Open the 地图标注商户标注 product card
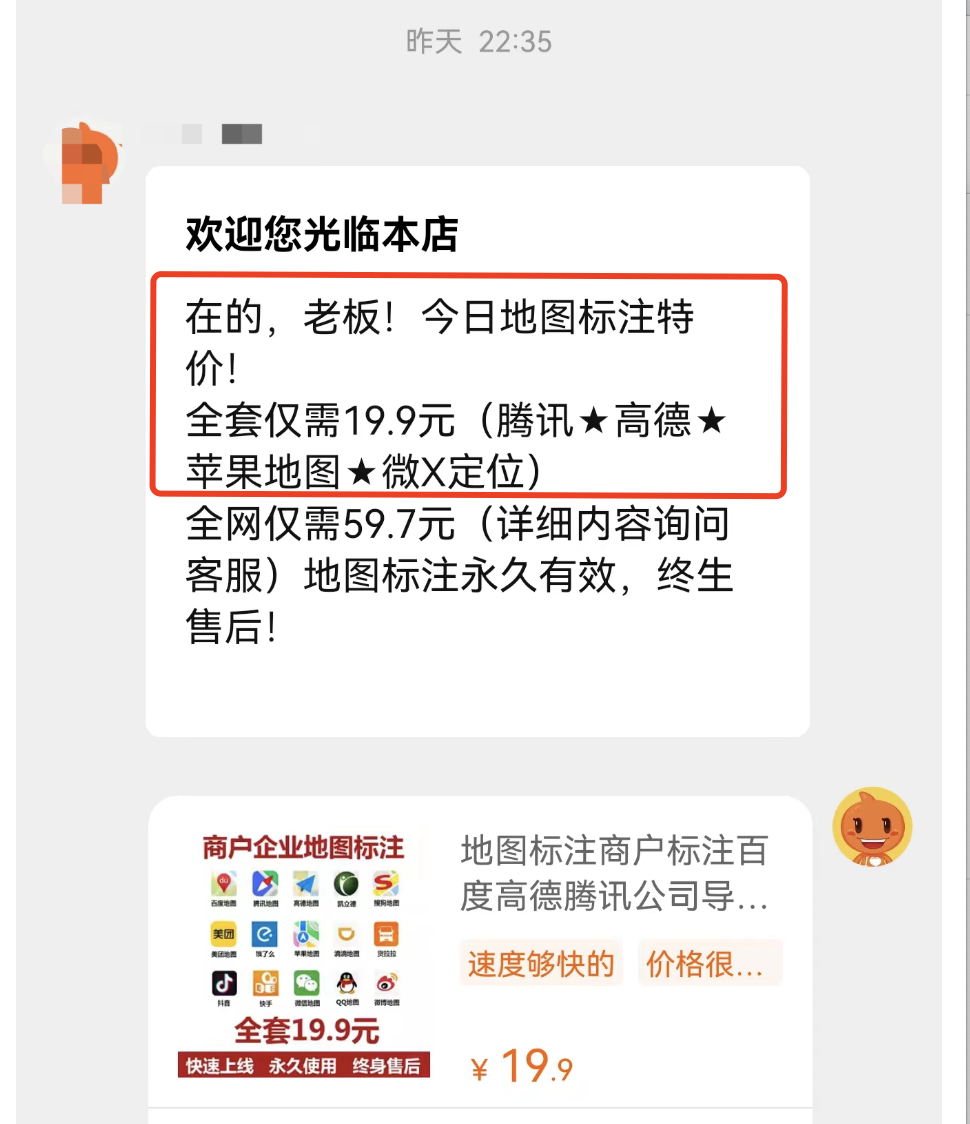970x1124 pixels. [612, 872]
